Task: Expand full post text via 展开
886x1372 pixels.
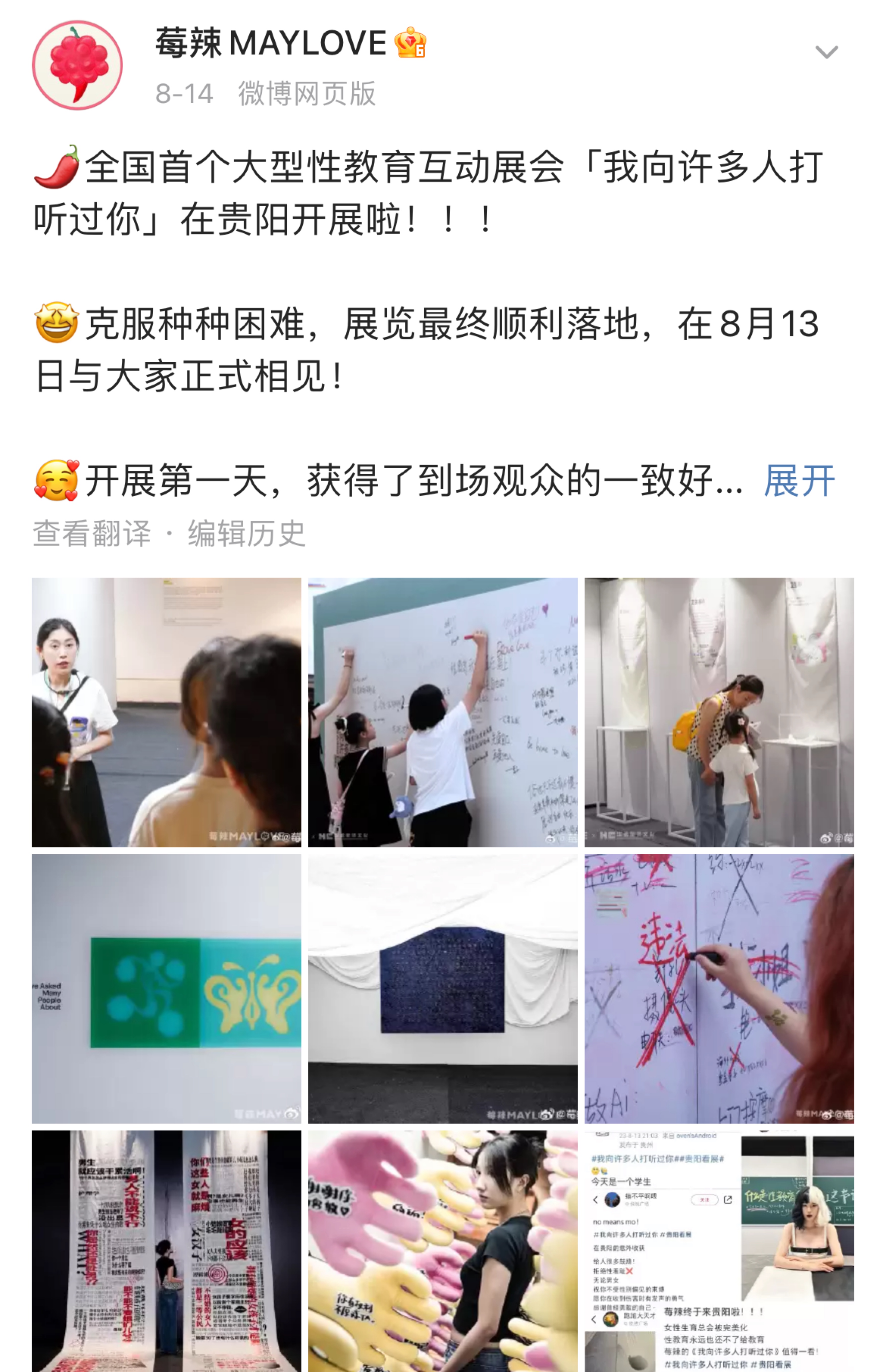Action: point(799,481)
